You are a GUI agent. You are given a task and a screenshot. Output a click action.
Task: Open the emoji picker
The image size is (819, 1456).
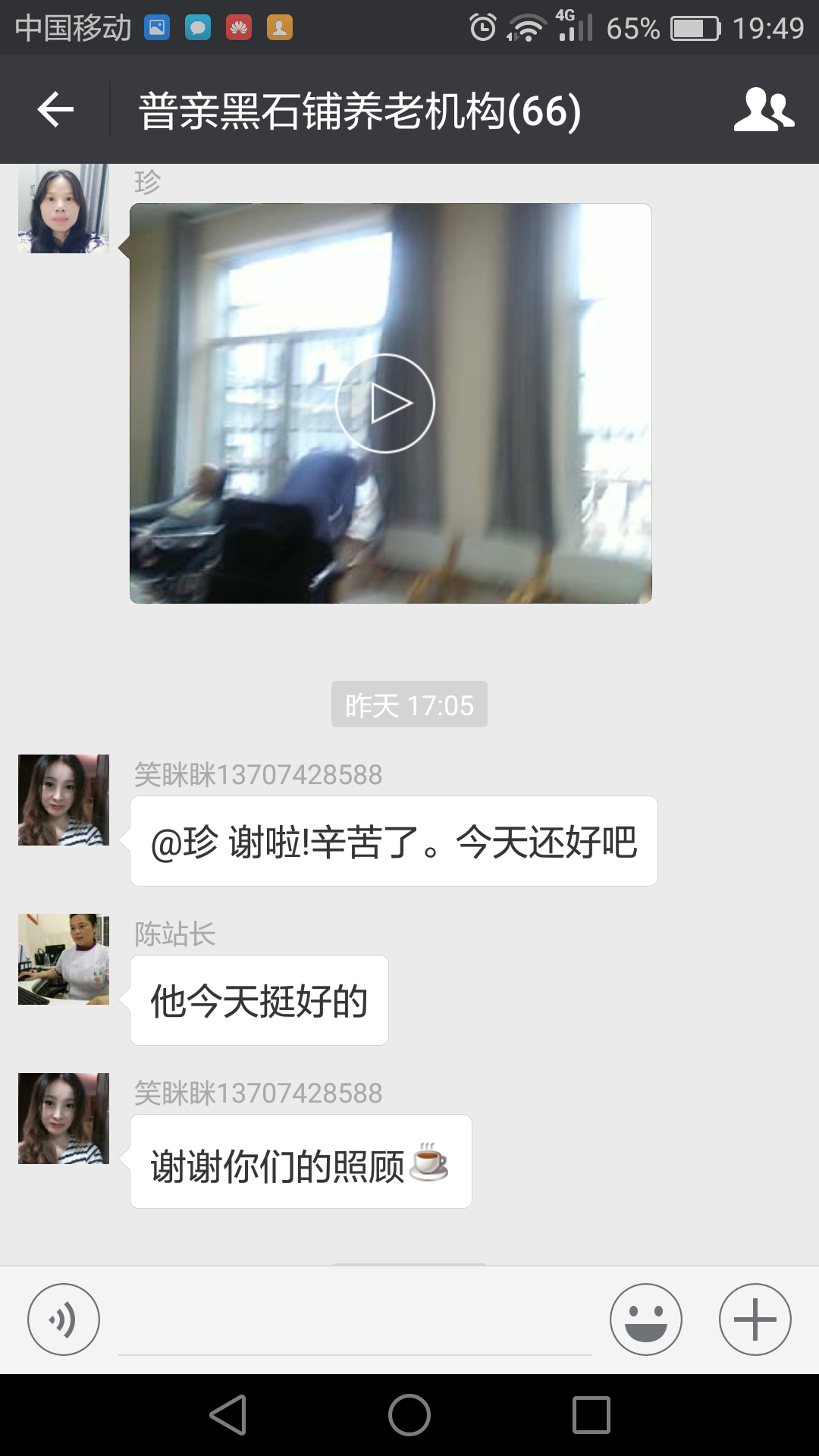646,1319
